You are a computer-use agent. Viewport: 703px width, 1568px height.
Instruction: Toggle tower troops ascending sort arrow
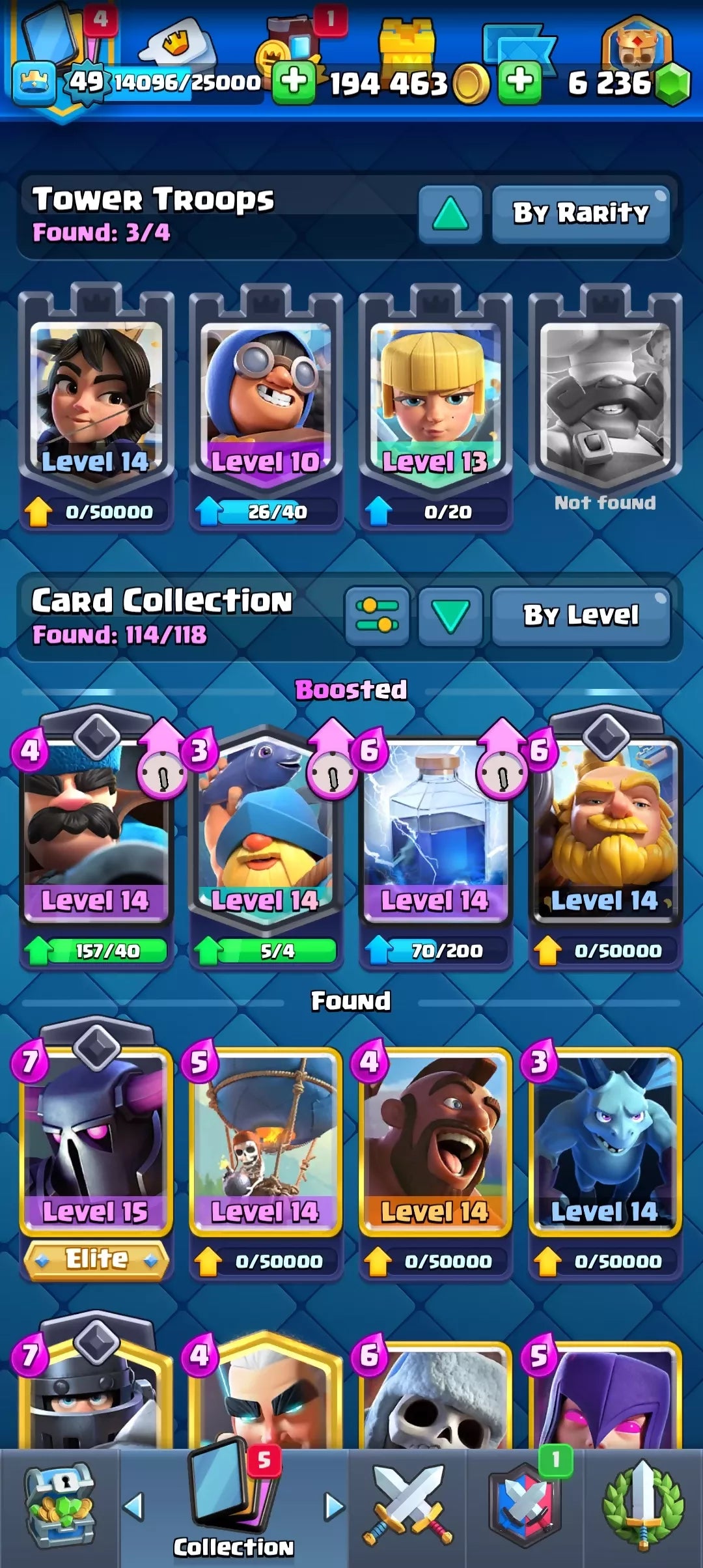point(450,214)
